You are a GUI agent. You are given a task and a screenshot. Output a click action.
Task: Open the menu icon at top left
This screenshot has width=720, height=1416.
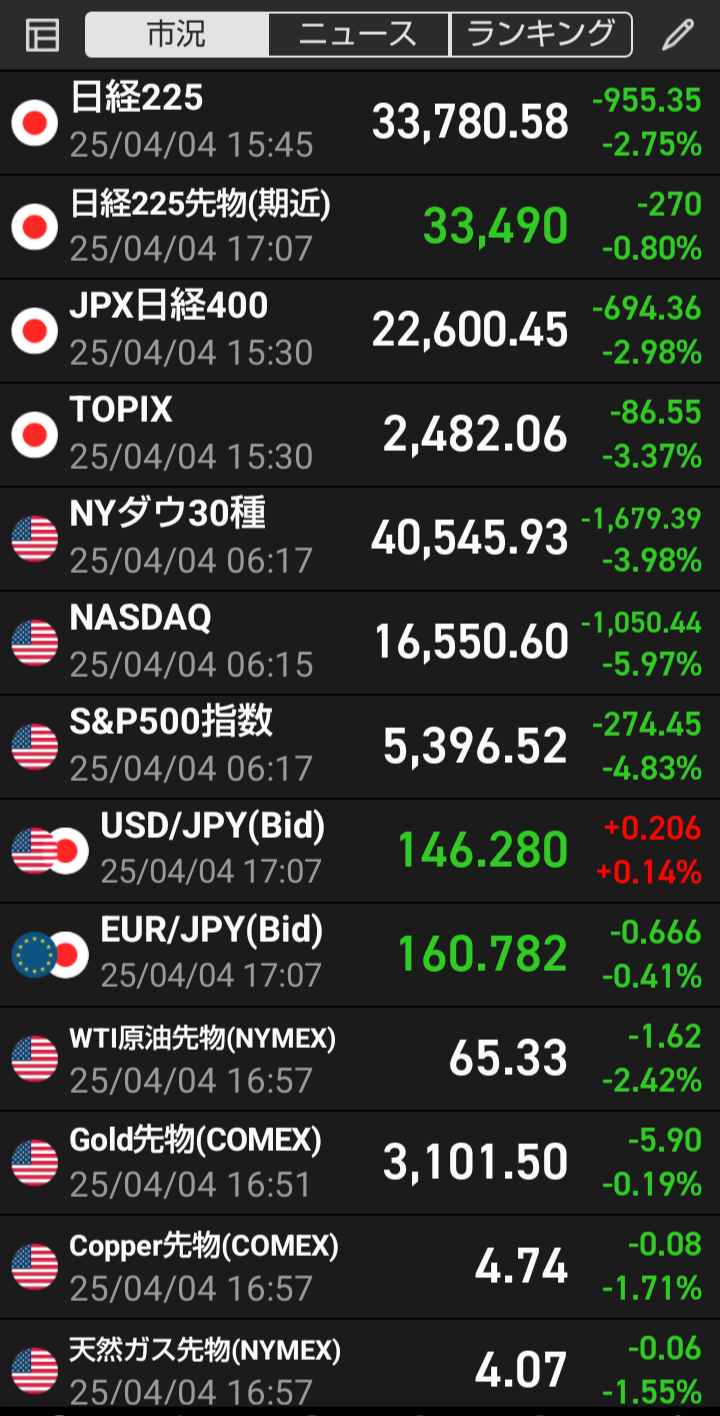tap(42, 35)
